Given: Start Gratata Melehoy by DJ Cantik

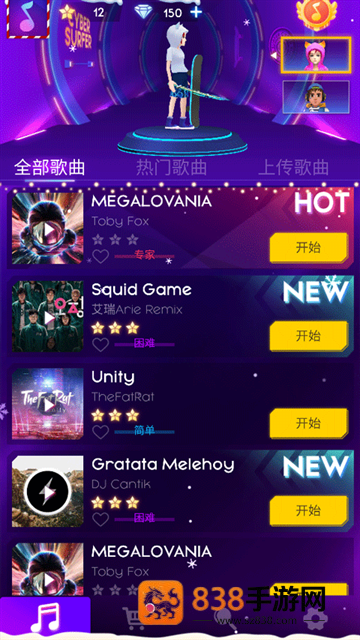Looking at the screenshot, I should (x=309, y=511).
